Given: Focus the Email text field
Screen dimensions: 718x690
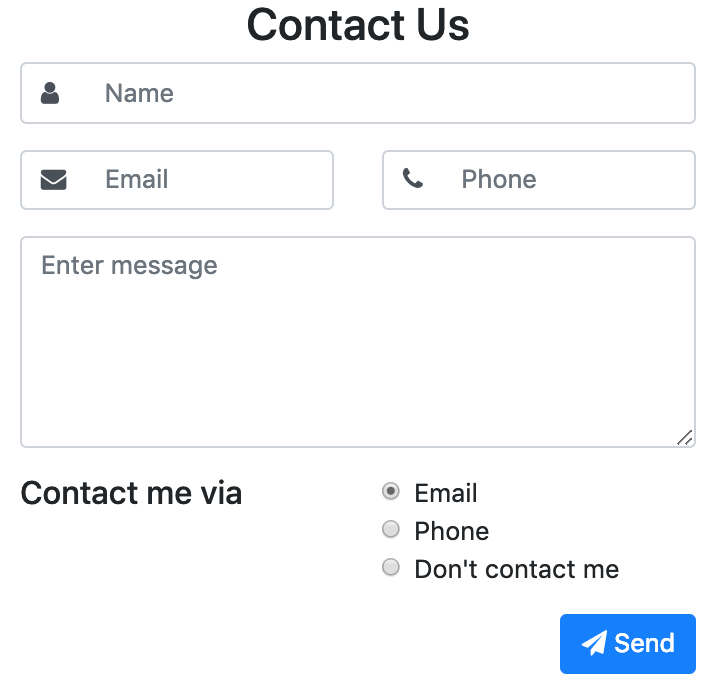Looking at the screenshot, I should 210,180.
